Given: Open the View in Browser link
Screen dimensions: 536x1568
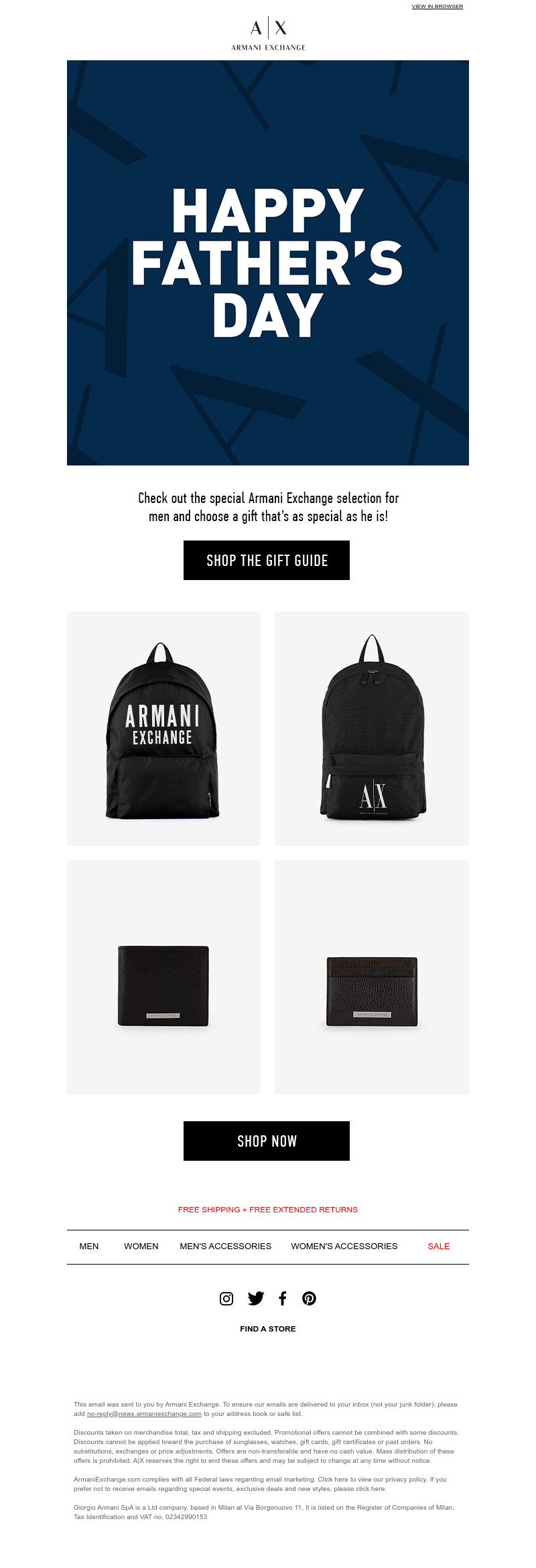Looking at the screenshot, I should click(437, 6).
